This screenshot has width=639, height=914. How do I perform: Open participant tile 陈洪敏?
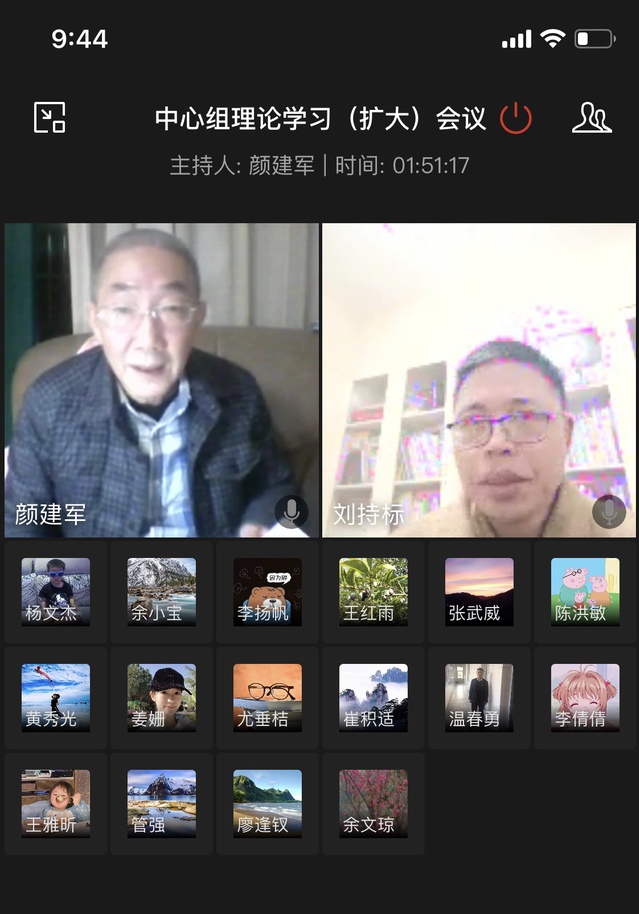(585, 592)
